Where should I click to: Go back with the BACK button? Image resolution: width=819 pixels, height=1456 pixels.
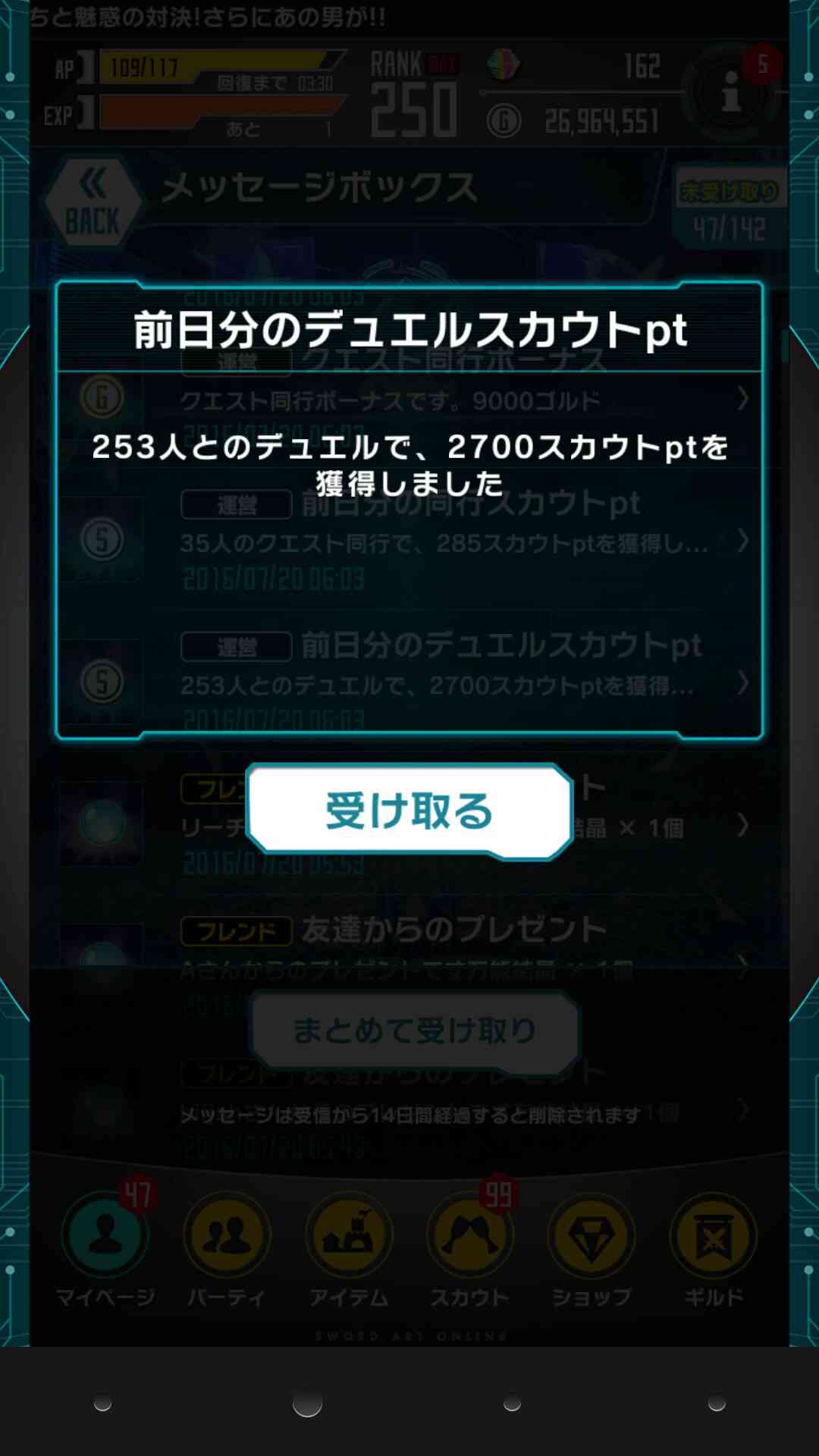[x=93, y=203]
